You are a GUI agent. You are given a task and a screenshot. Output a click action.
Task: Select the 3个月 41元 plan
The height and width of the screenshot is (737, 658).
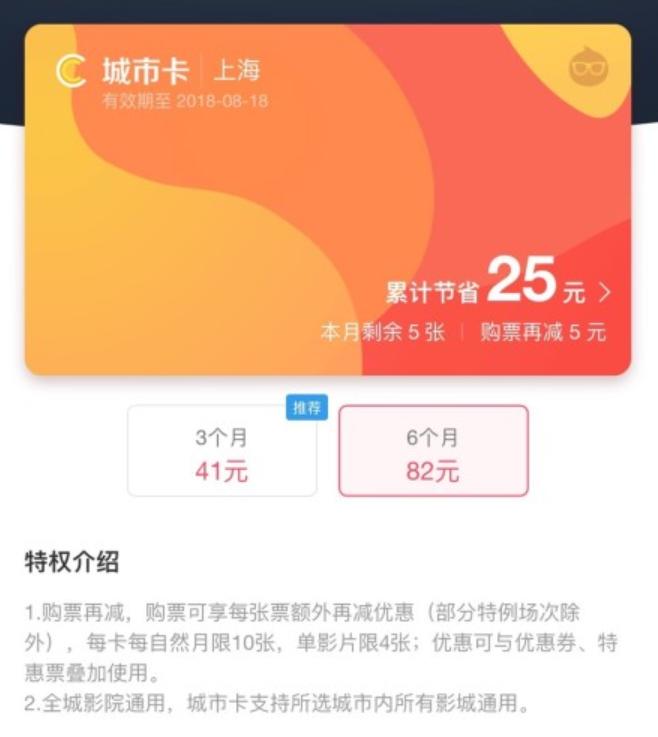coord(222,452)
